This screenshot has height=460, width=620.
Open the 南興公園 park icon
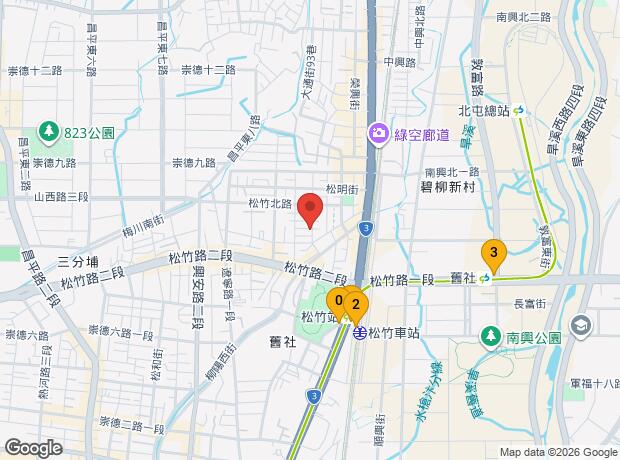(492, 334)
